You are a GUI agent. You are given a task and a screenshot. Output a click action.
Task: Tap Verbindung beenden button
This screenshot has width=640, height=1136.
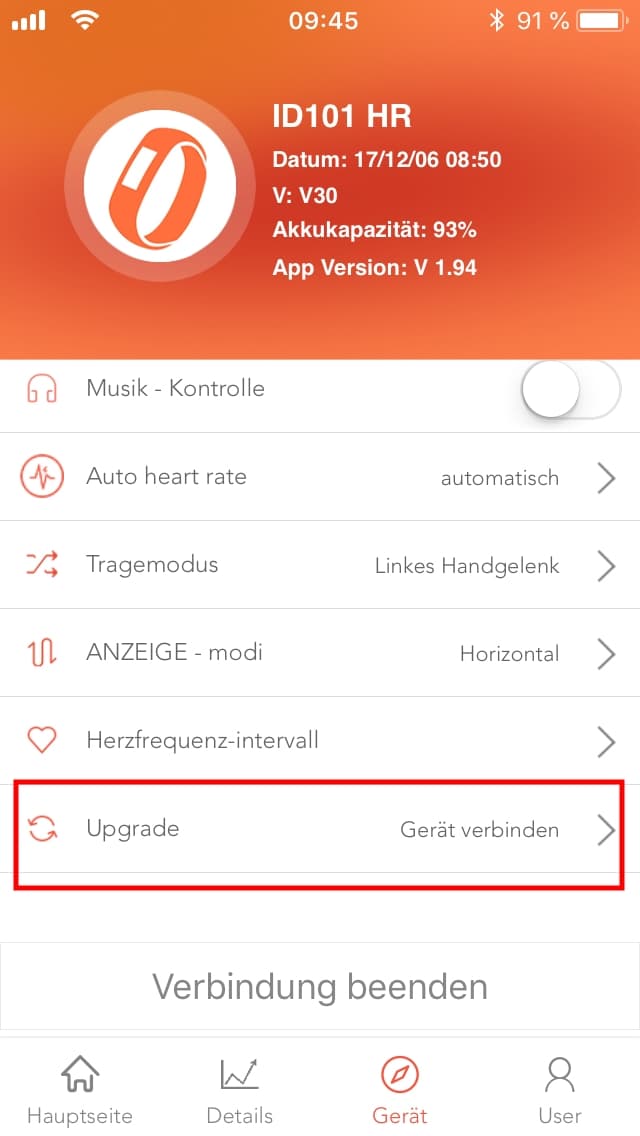tap(320, 987)
